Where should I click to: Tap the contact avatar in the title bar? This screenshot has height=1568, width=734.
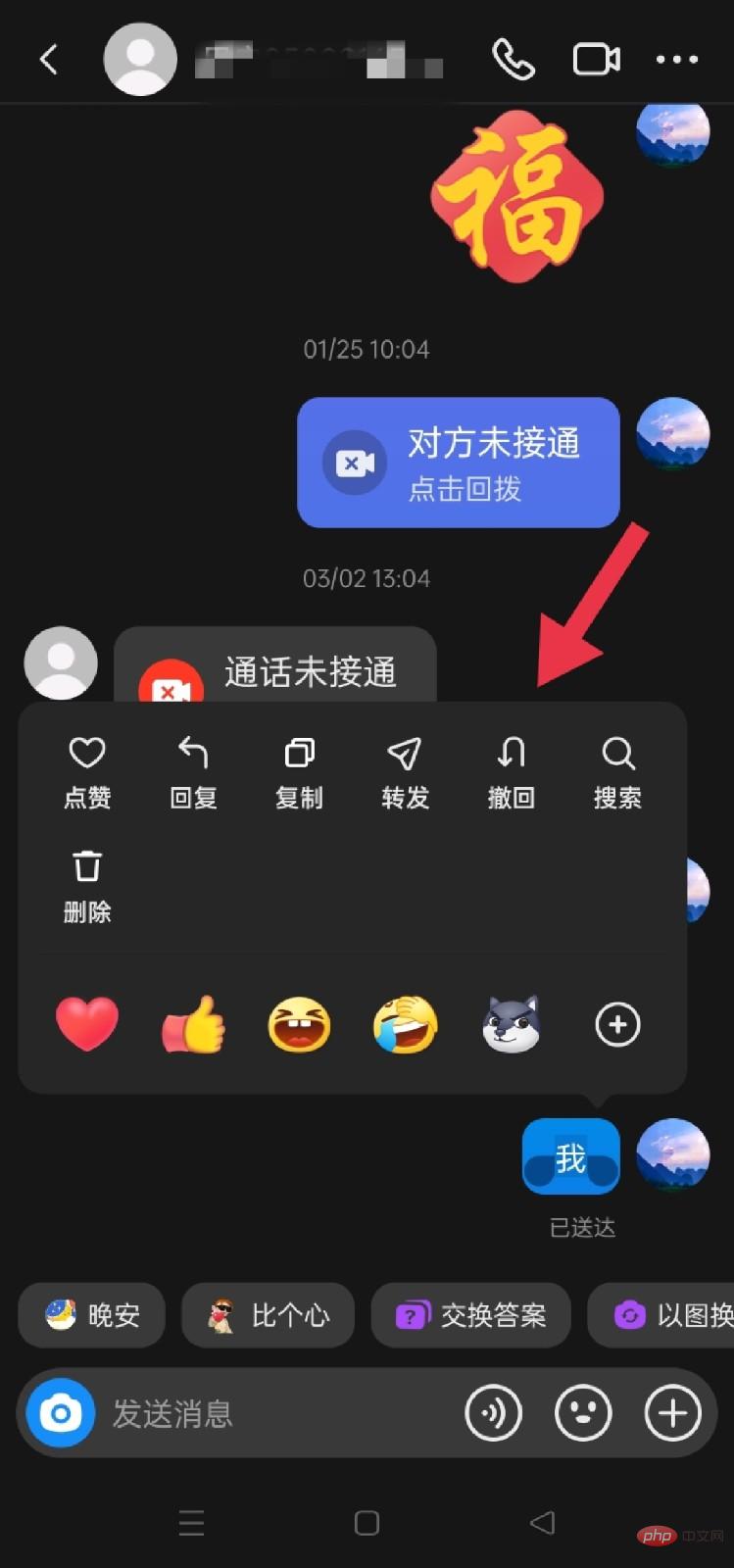[140, 58]
